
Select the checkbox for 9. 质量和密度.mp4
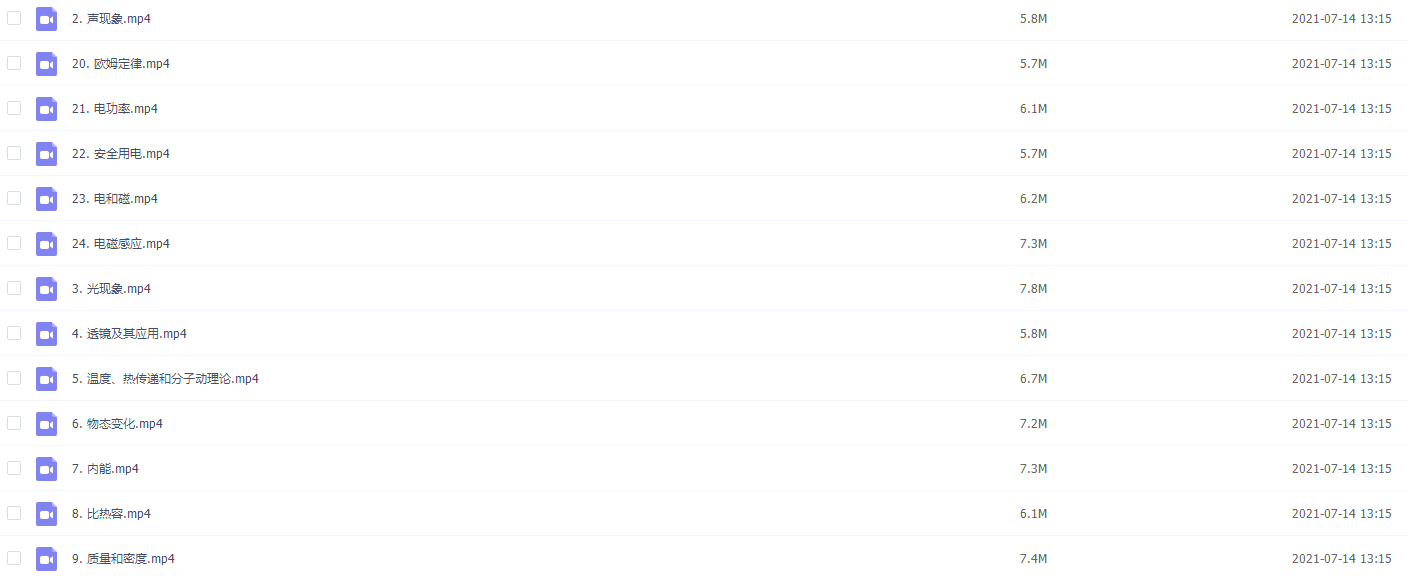pos(14,558)
